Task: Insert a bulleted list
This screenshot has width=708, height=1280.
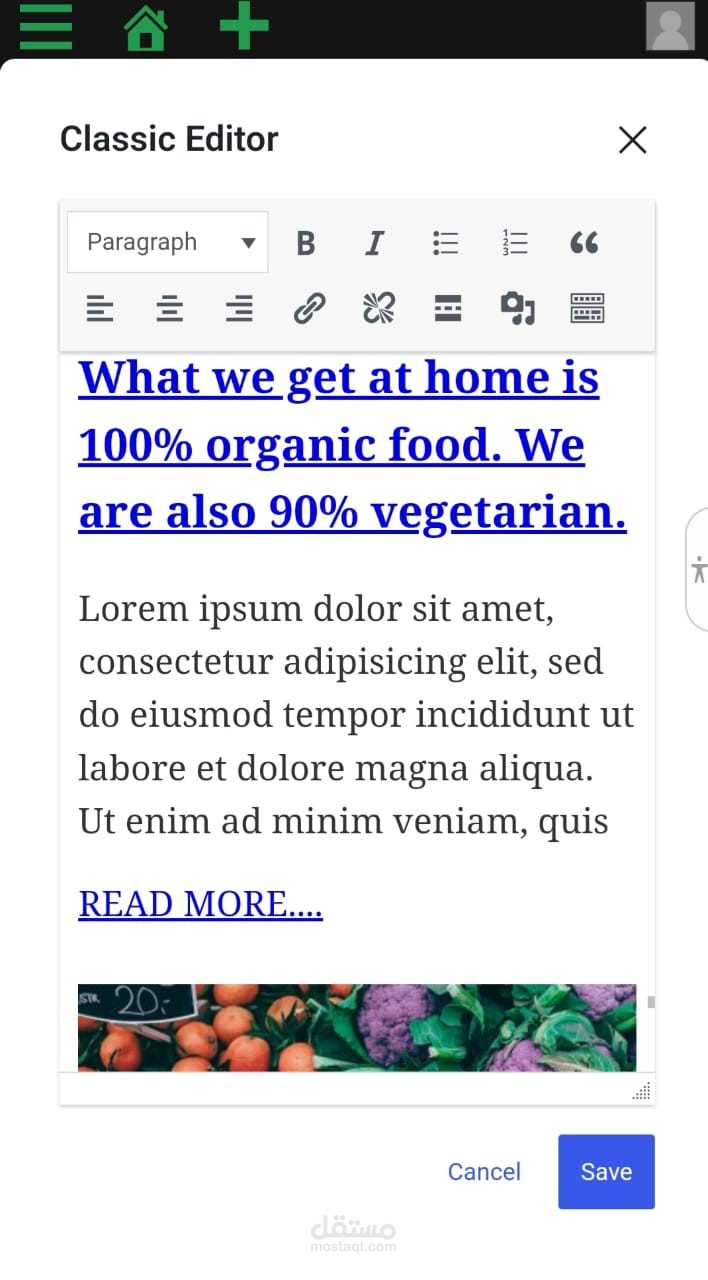Action: [x=445, y=243]
